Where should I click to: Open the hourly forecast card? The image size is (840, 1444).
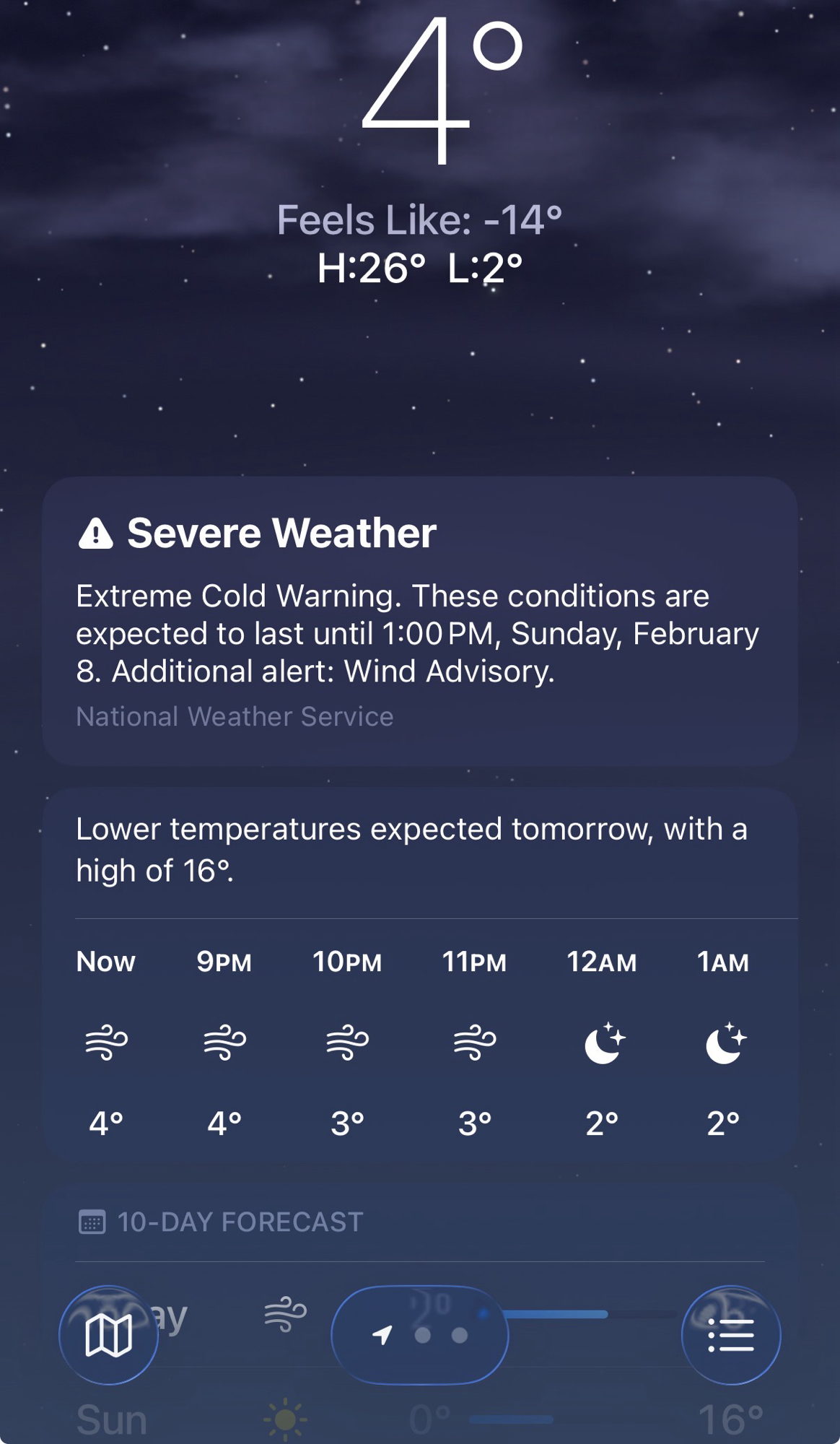click(419, 1040)
